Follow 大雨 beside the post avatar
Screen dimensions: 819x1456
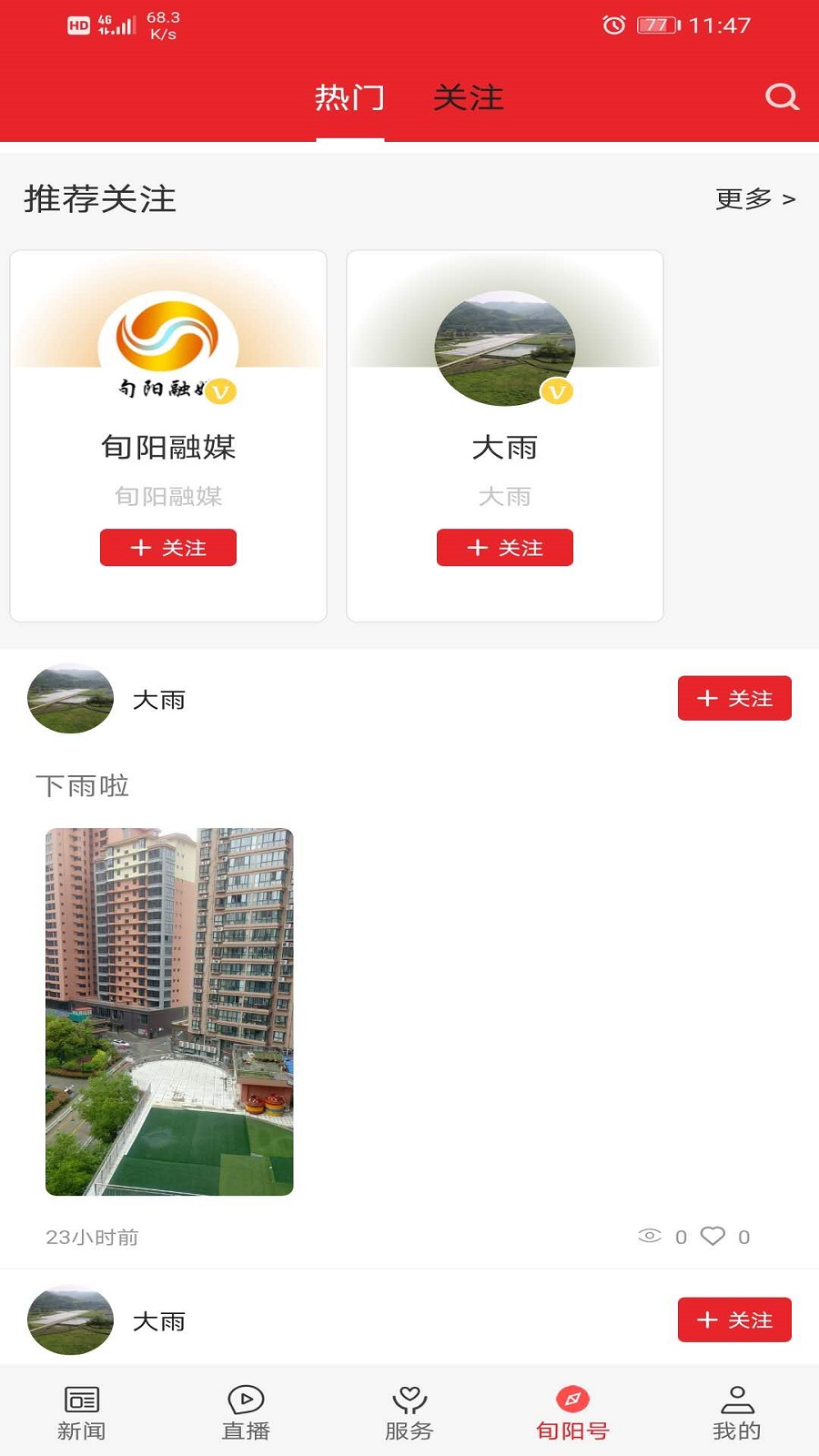tap(734, 698)
